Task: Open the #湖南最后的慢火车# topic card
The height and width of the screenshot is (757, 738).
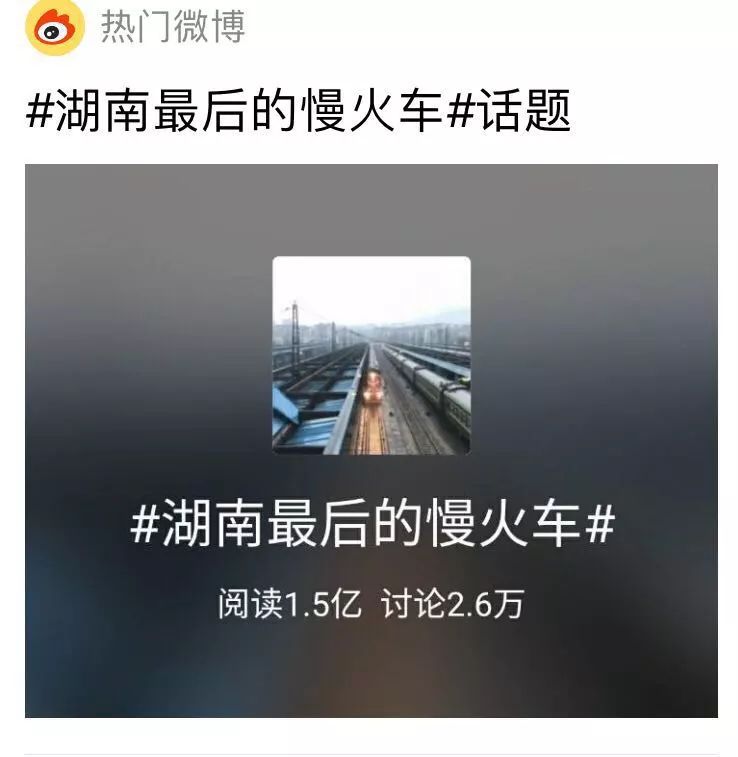Action: tap(371, 440)
